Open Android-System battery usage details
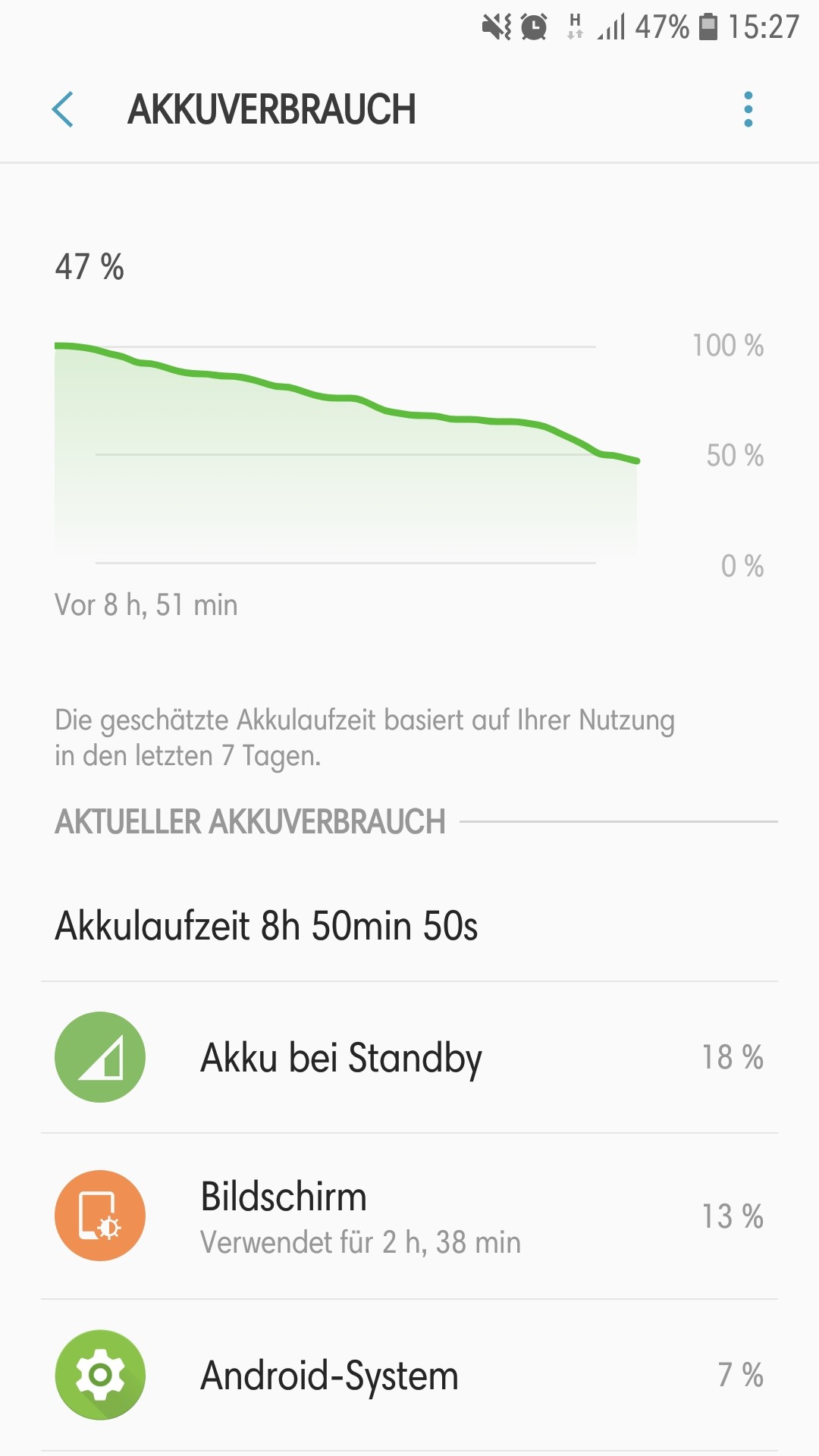This screenshot has width=819, height=1456. tap(409, 1375)
